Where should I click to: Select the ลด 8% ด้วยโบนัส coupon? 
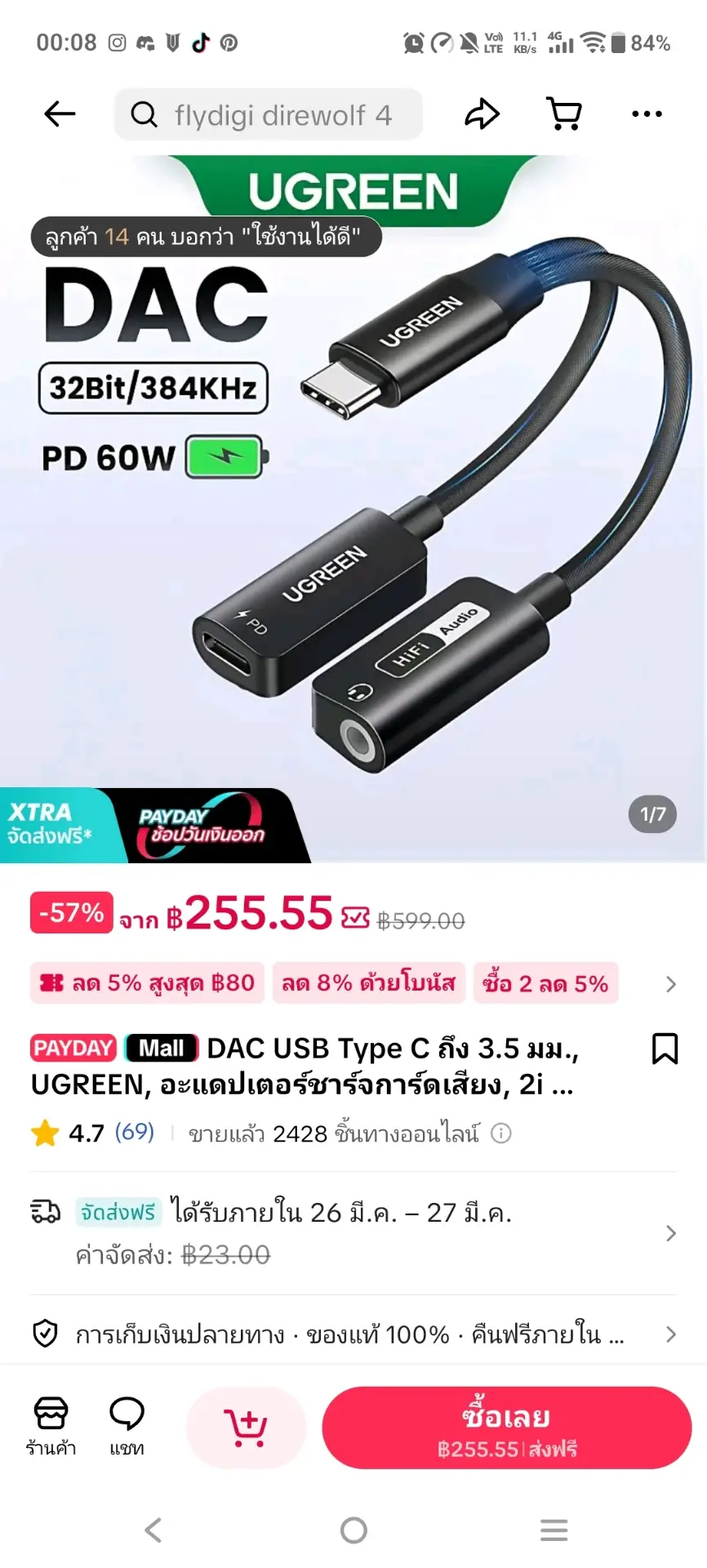(x=368, y=983)
